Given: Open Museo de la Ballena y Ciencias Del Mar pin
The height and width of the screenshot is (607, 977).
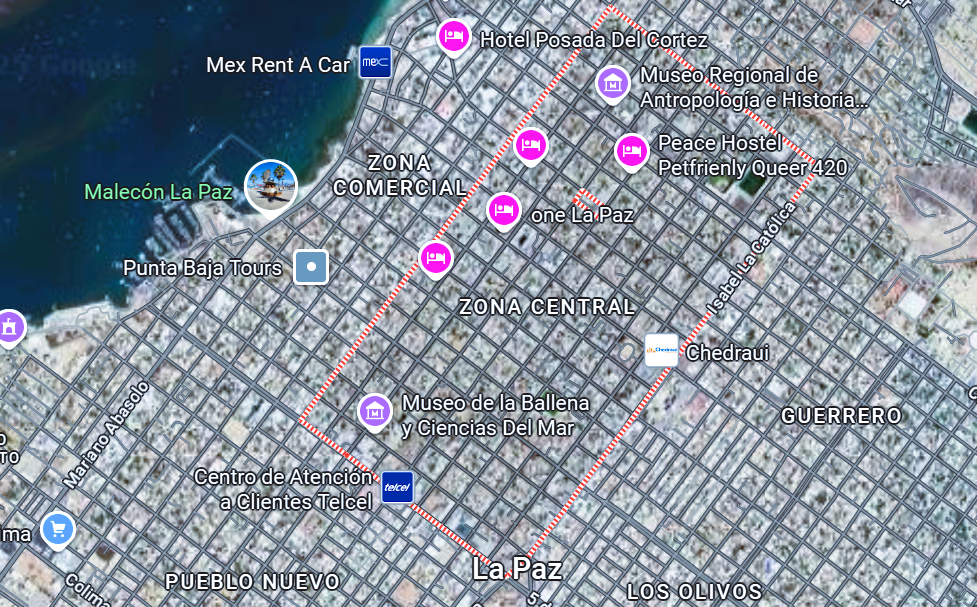Looking at the screenshot, I should 375,411.
